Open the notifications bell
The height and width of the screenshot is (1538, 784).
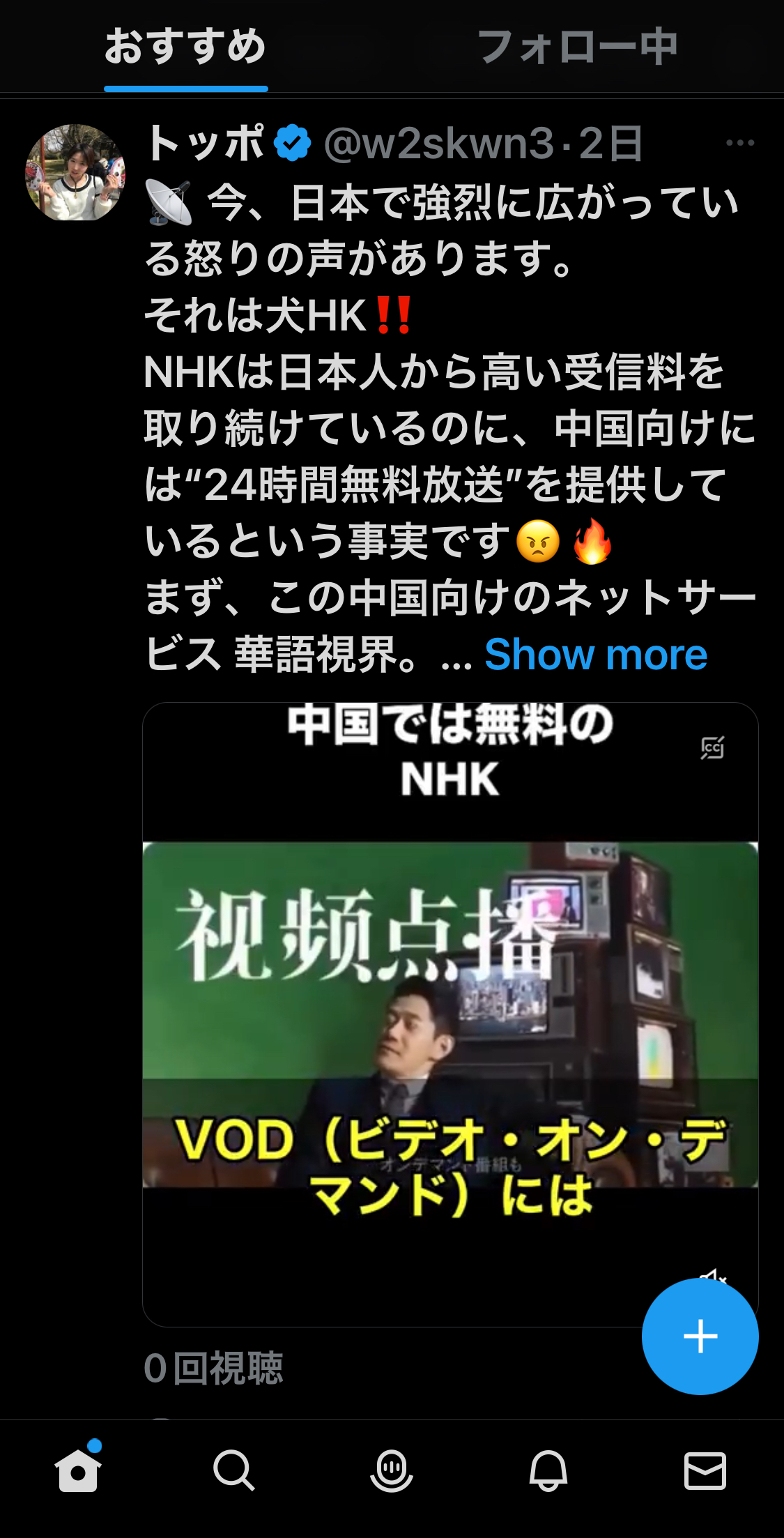[548, 1470]
